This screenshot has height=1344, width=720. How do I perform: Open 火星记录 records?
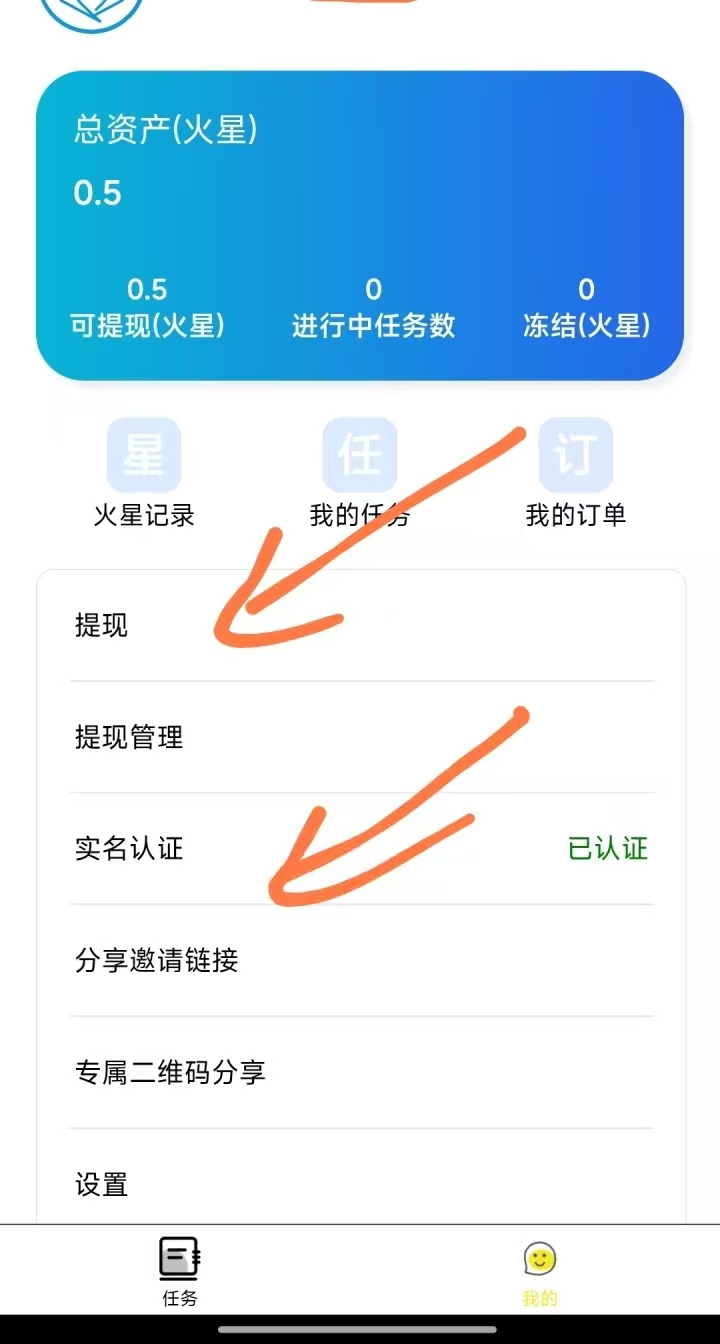pos(144,472)
